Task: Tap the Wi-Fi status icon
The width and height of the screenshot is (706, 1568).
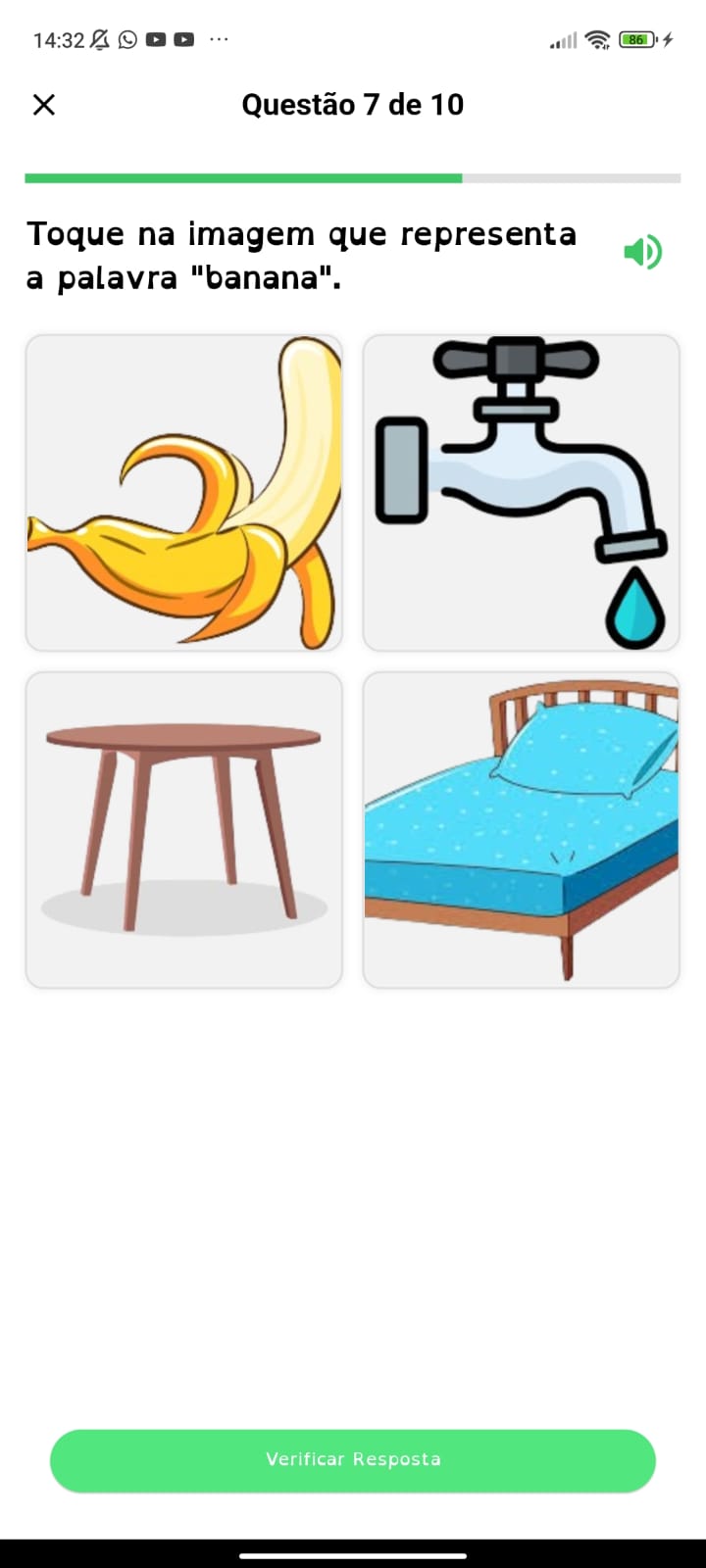Action: pyautogui.click(x=598, y=39)
